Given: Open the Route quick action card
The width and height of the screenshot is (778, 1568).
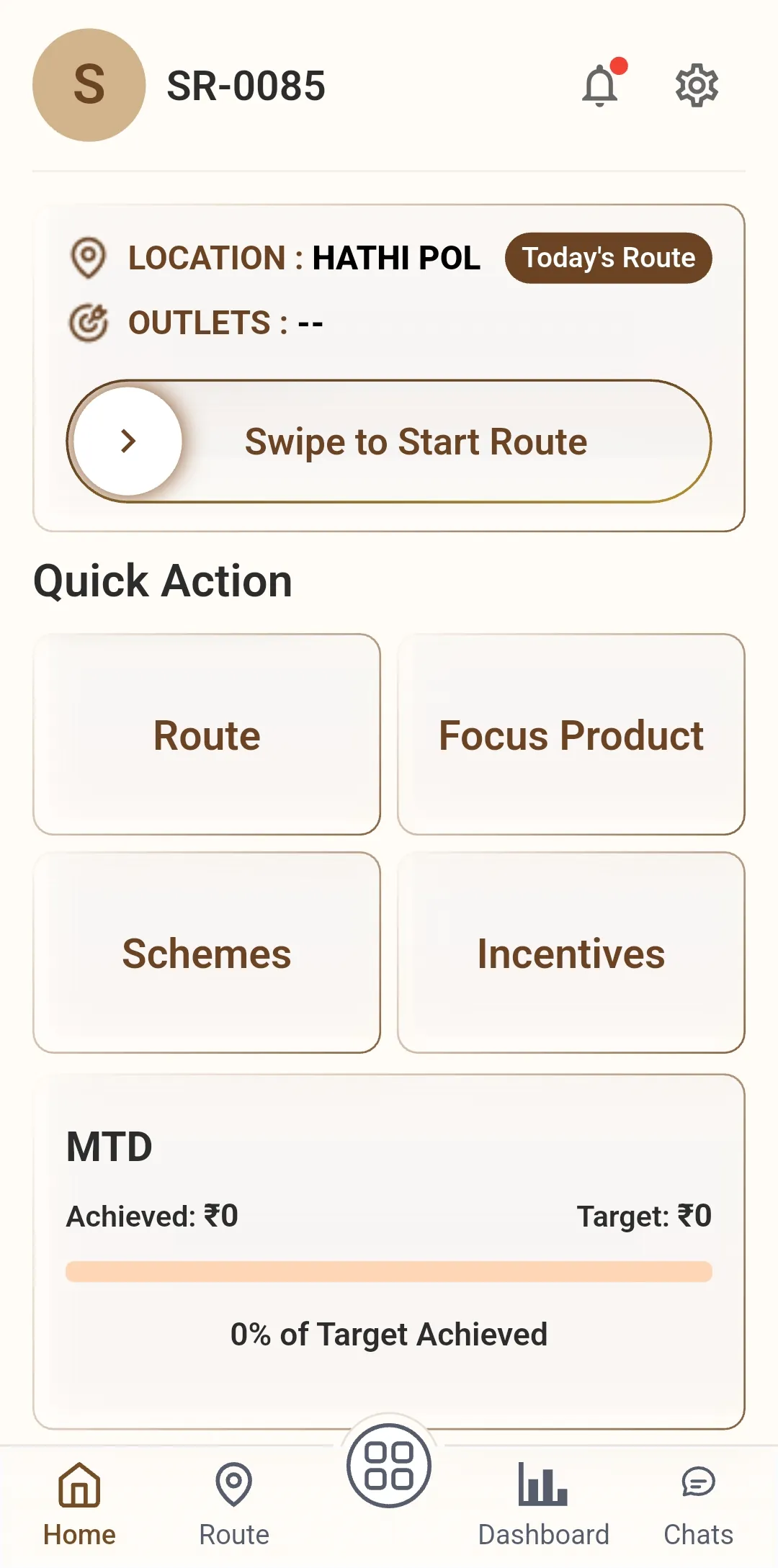Looking at the screenshot, I should pos(207,735).
